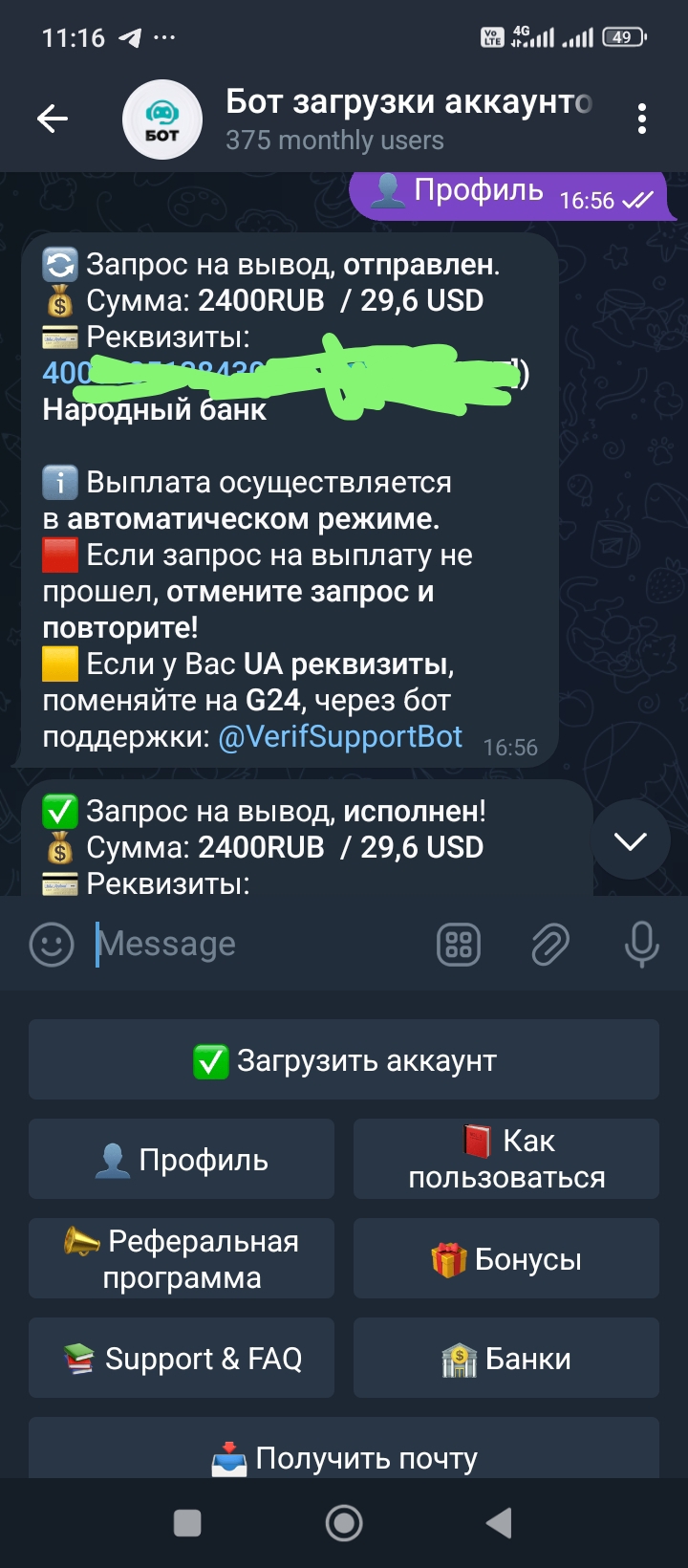Screen dimensions: 688x1568
Task: Open Банки list
Action: [506, 1359]
